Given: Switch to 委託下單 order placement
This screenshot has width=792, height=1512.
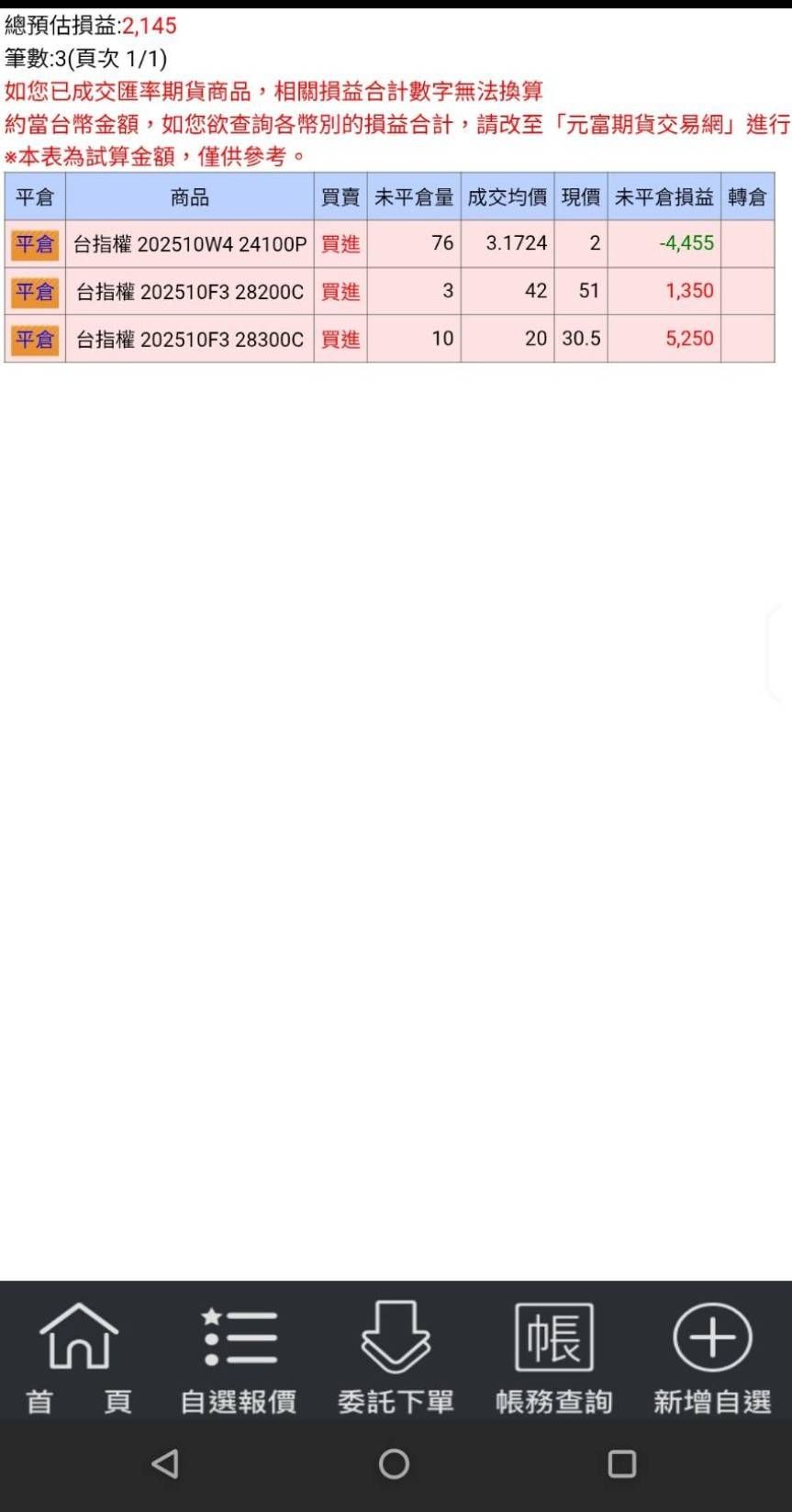Looking at the screenshot, I should pos(396,1358).
